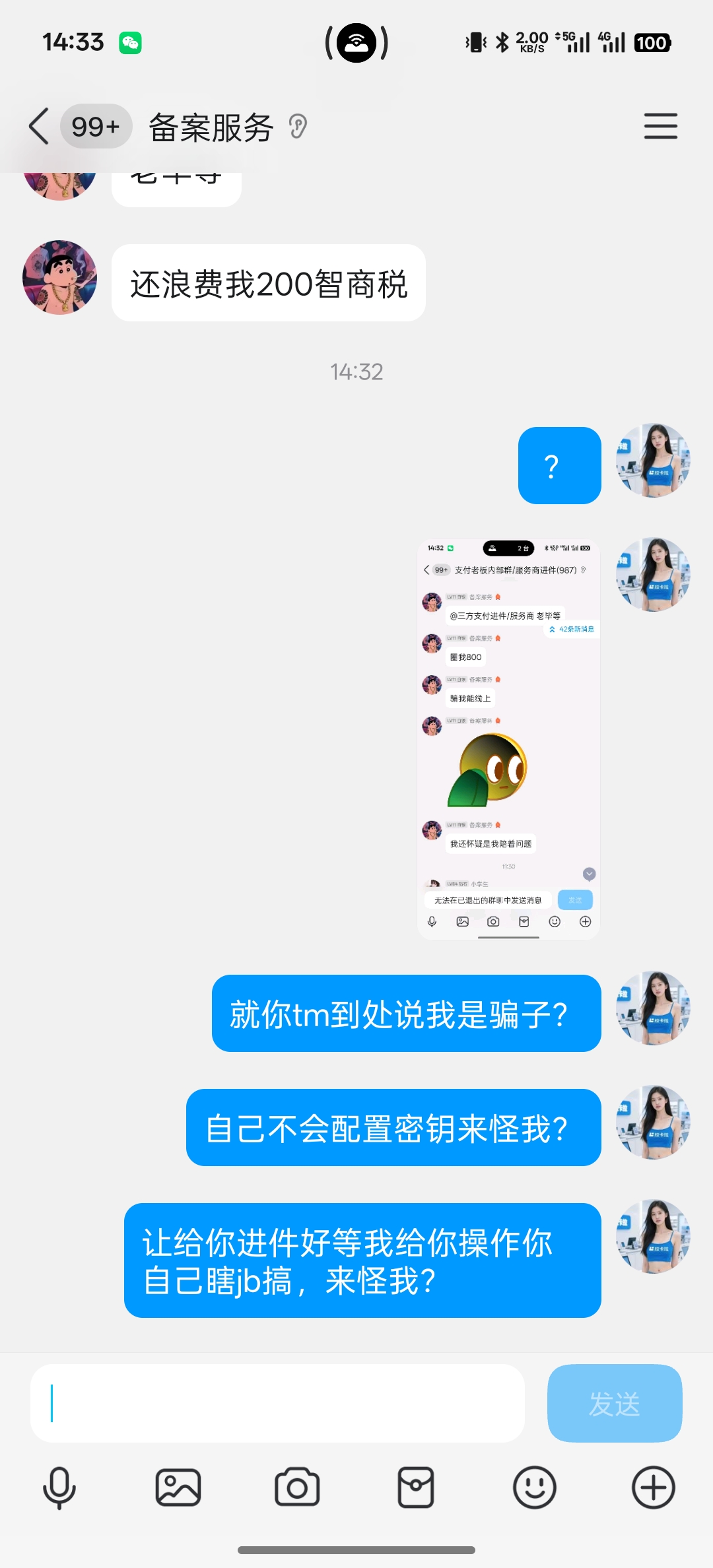
Task: Open the Crayon Shin-chan avatar's profile
Action: (x=60, y=278)
